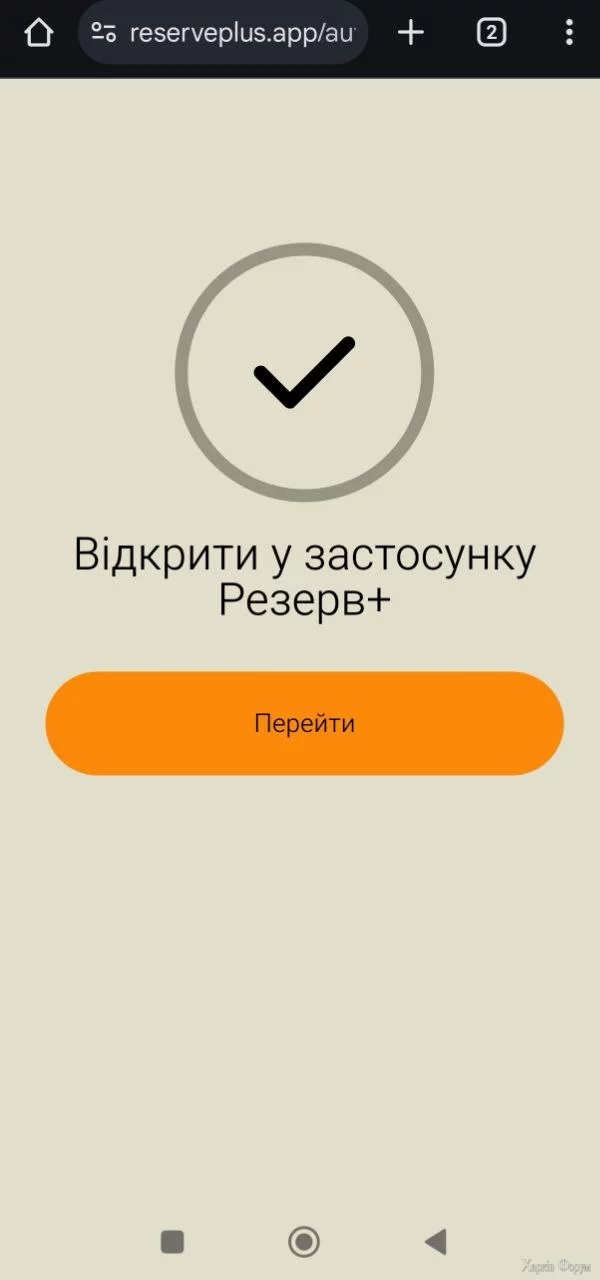Viewport: 600px width, 1280px height.
Task: Open the tab switcher showing 2 tabs
Action: (x=491, y=33)
